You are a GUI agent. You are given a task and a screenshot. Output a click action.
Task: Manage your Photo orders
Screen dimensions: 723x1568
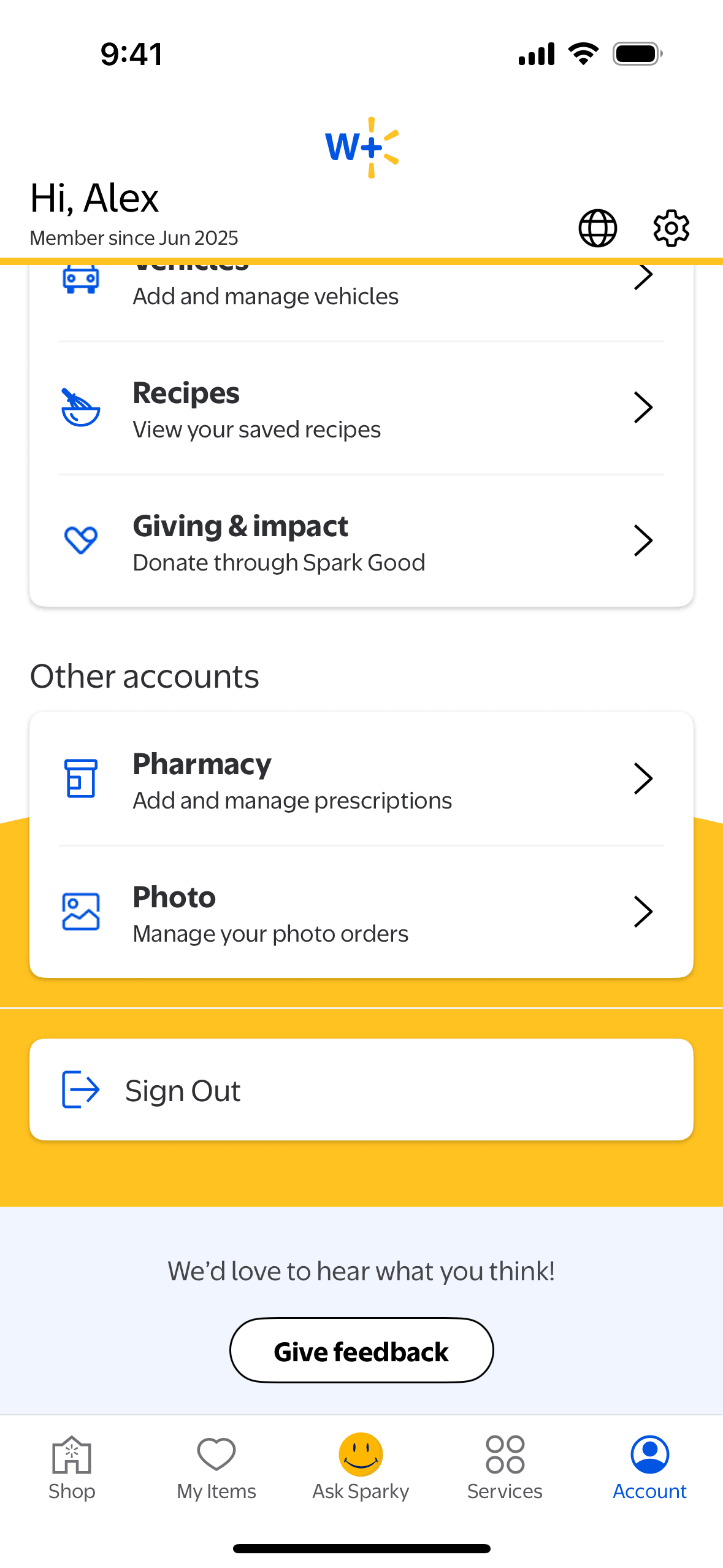point(361,912)
